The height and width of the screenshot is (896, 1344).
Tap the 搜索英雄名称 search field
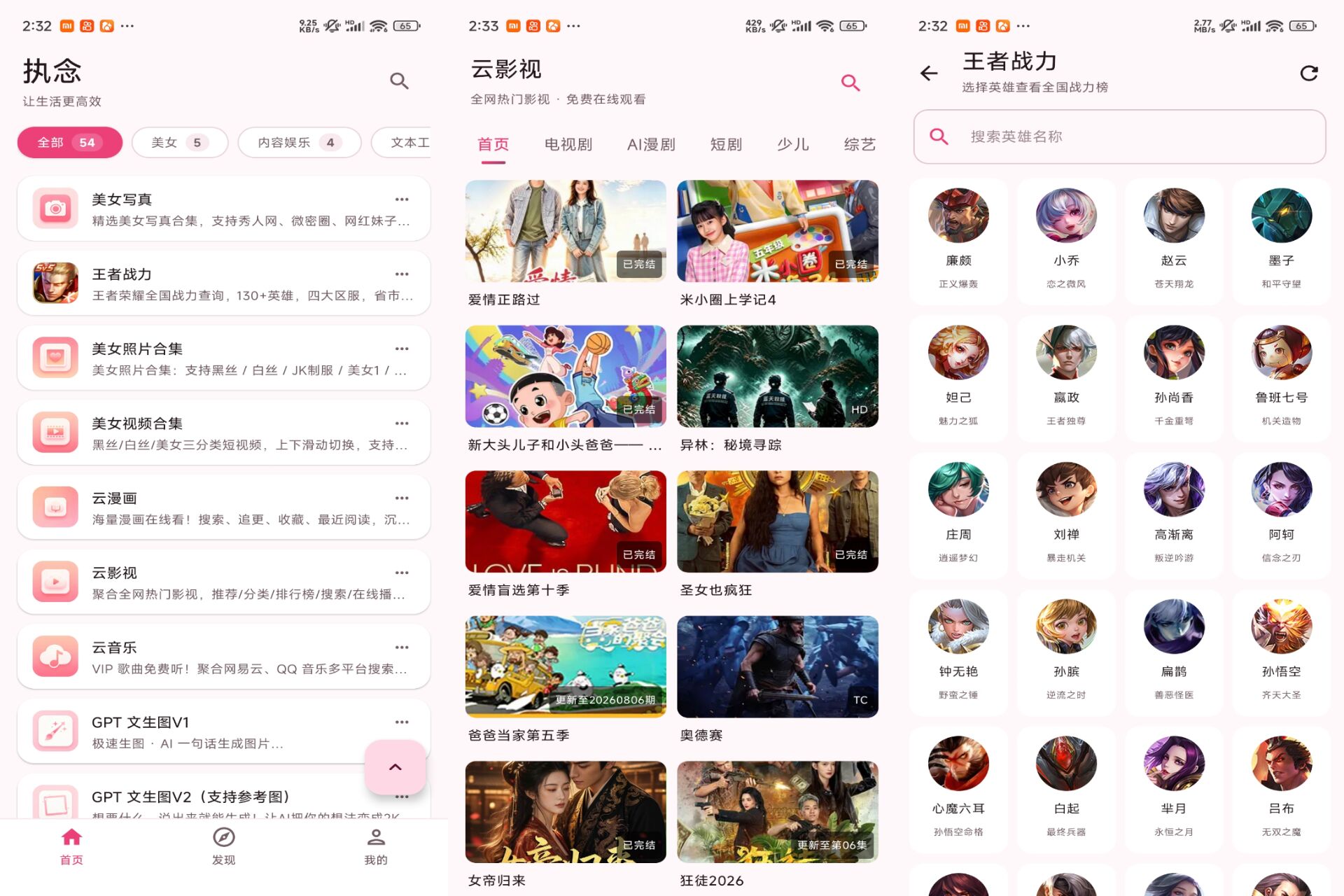1119,136
